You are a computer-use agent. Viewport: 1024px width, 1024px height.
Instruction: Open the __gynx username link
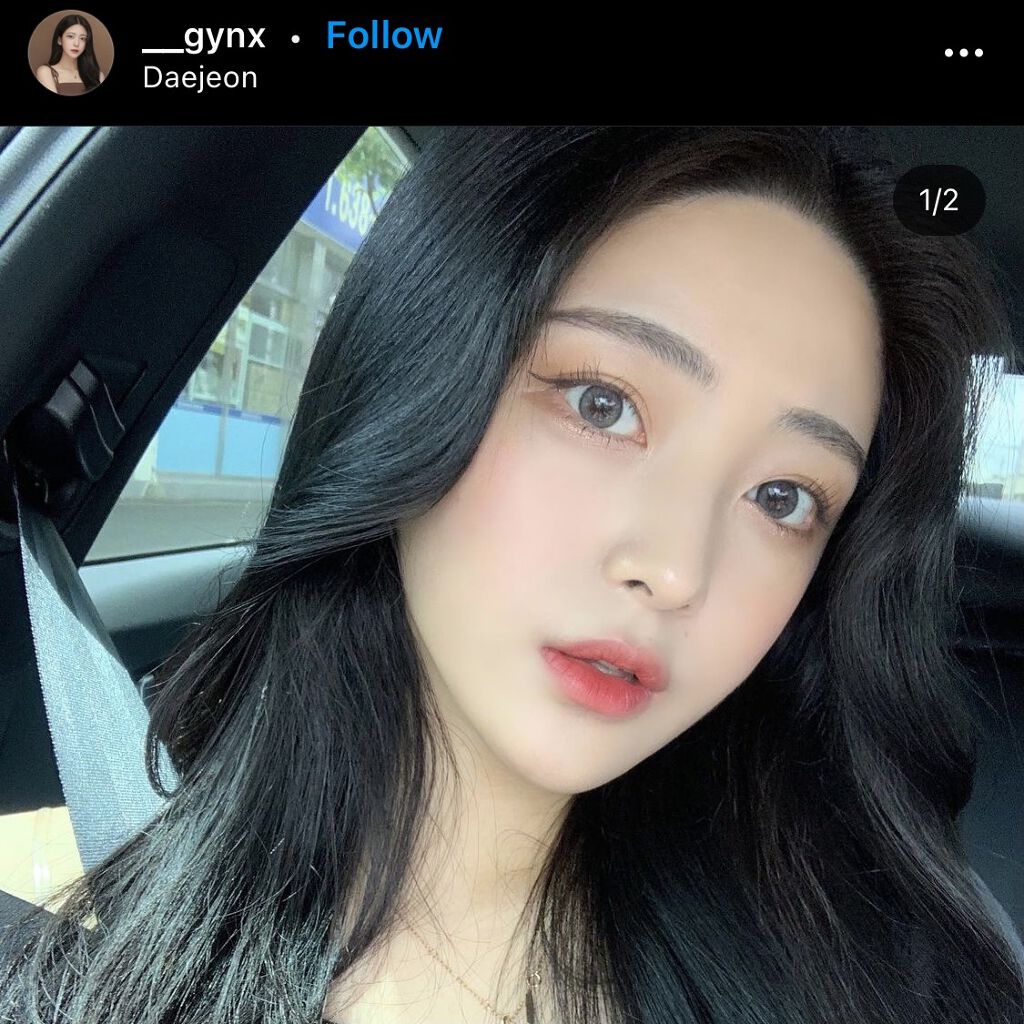click(x=204, y=37)
